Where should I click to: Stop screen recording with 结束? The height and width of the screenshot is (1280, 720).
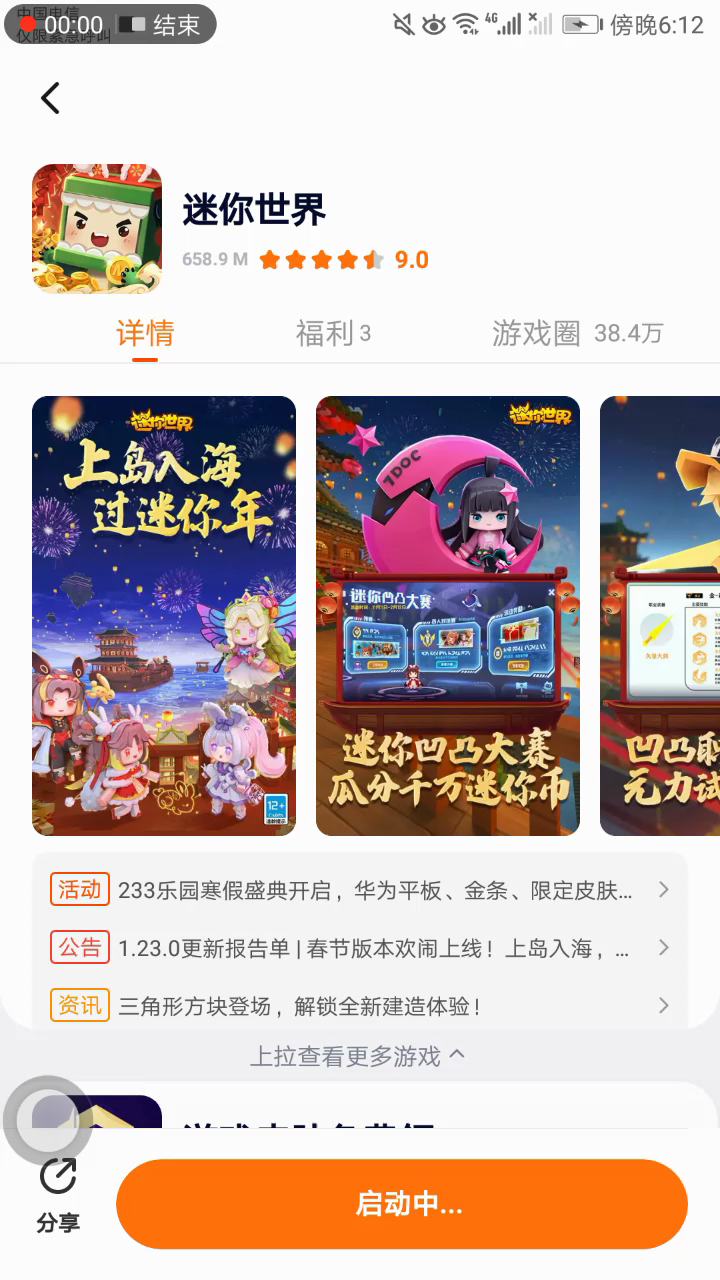coord(165,25)
